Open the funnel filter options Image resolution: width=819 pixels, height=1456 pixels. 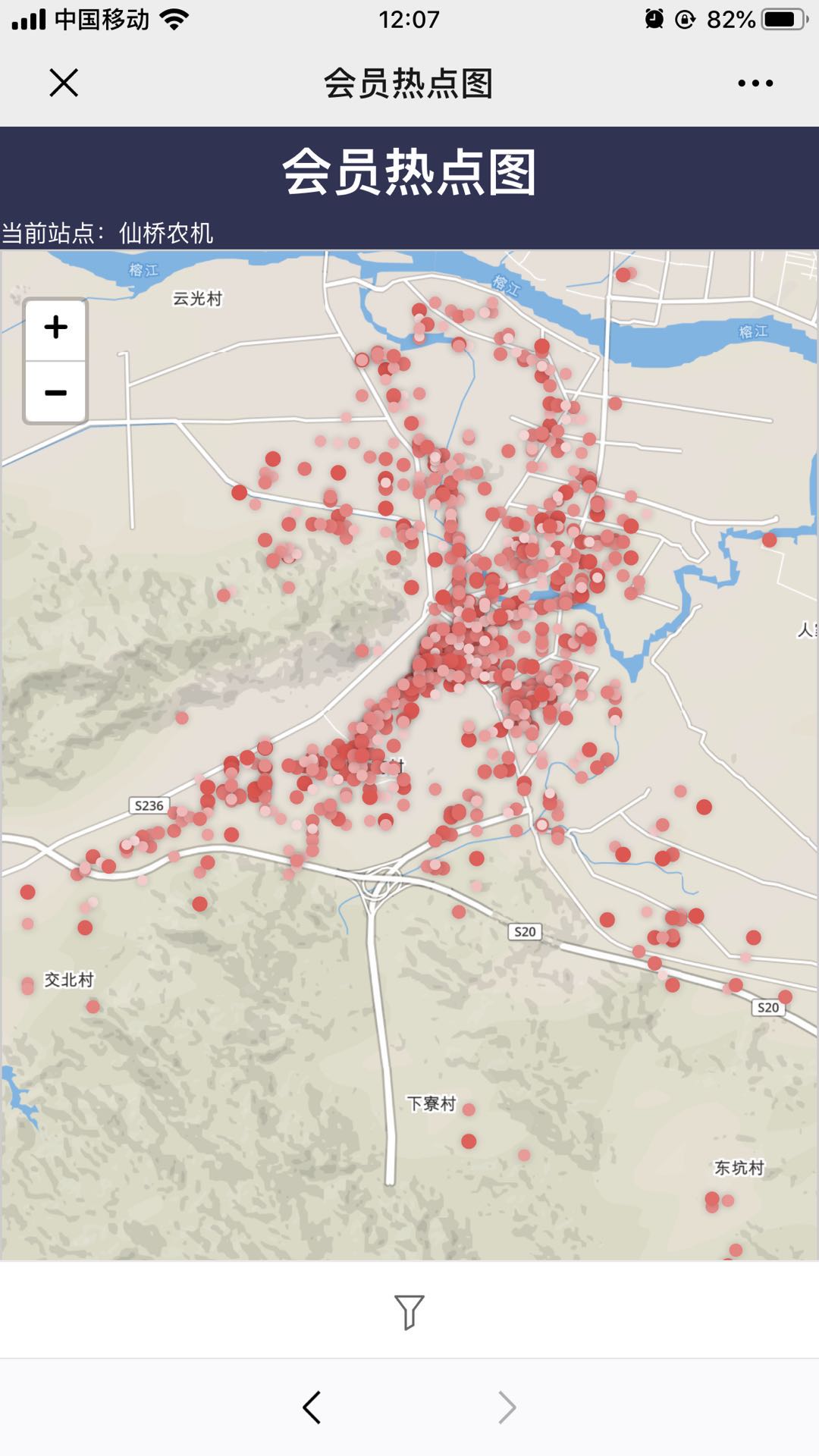[409, 1311]
